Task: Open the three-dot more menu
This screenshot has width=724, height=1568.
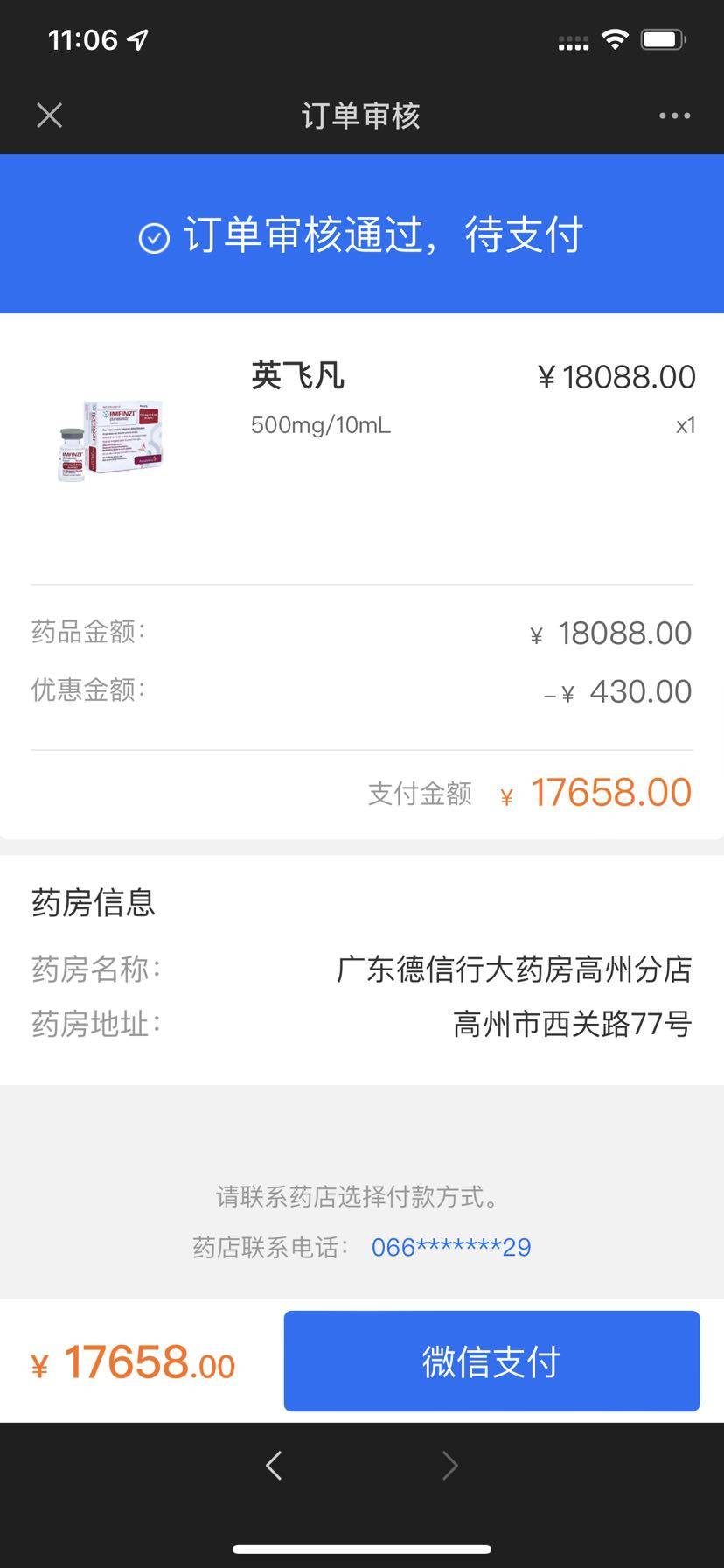Action: 674,115
